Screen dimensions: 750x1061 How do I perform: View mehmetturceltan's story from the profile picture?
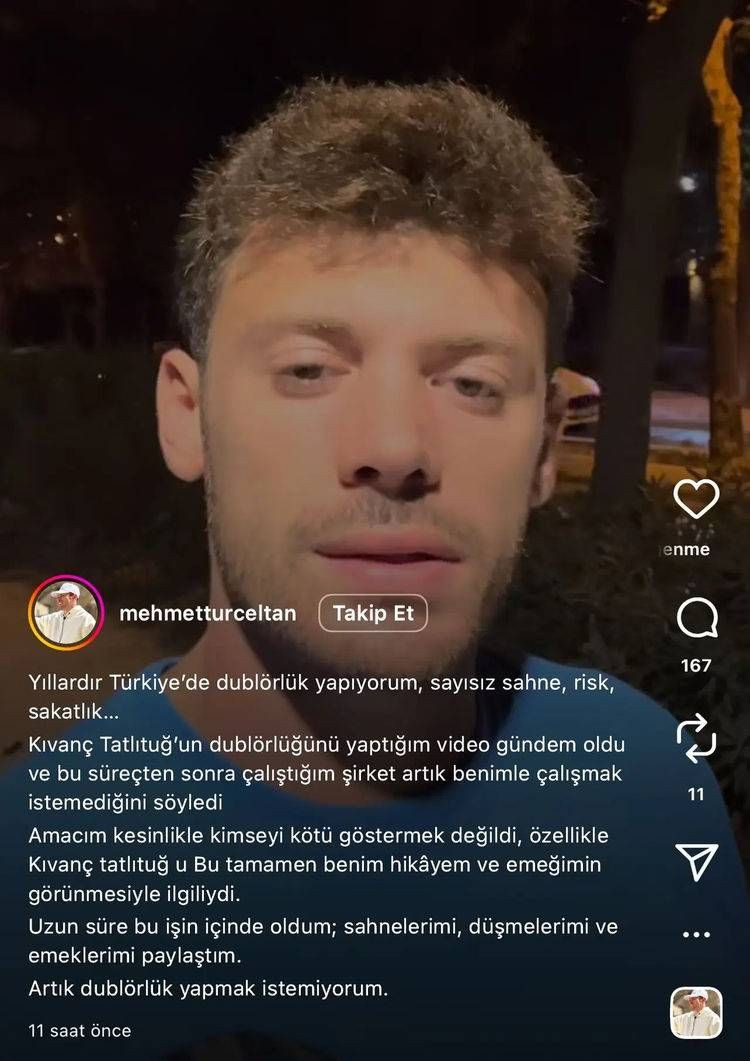click(x=66, y=612)
